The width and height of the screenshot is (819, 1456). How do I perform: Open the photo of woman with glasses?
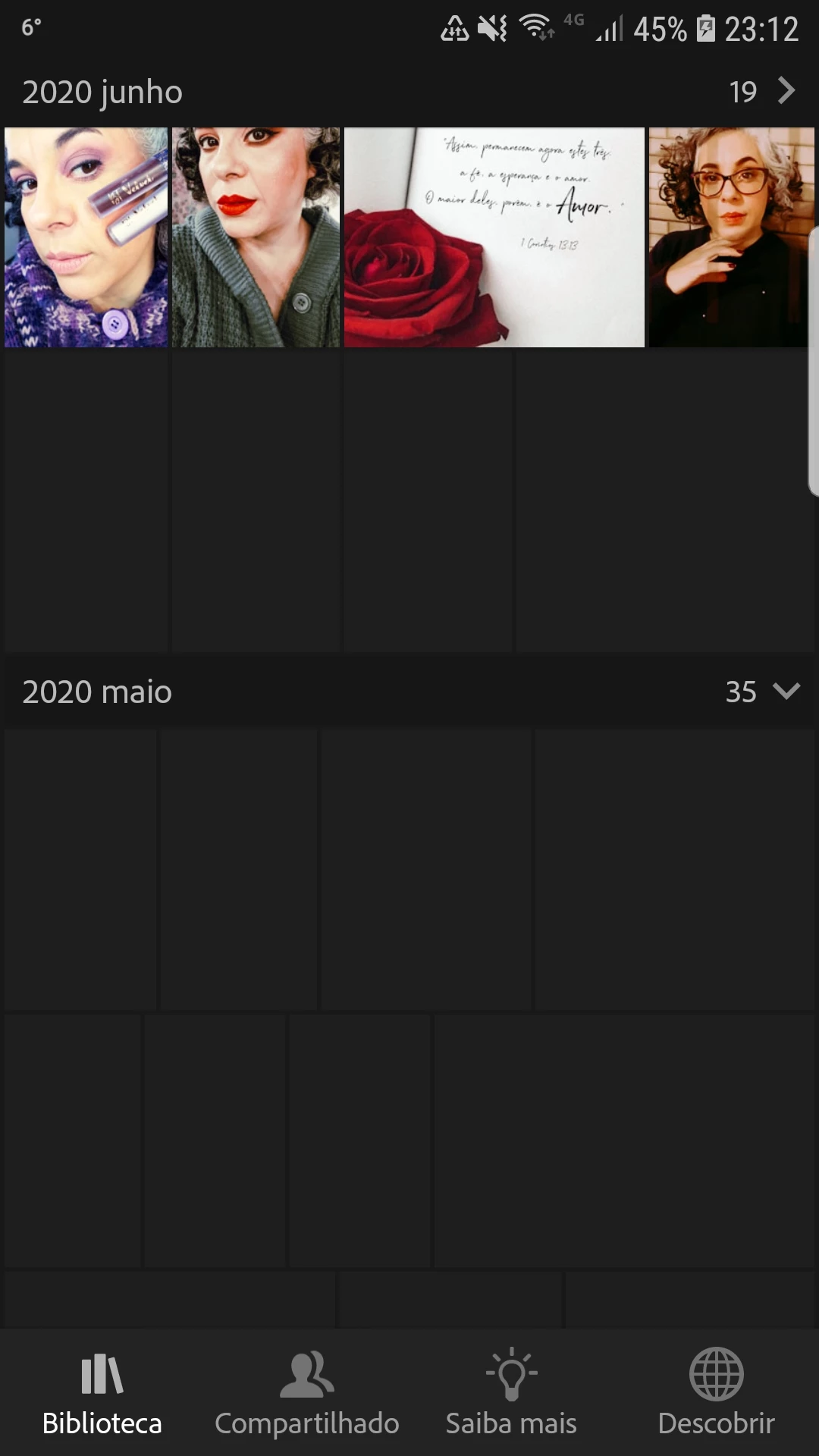tap(728, 237)
